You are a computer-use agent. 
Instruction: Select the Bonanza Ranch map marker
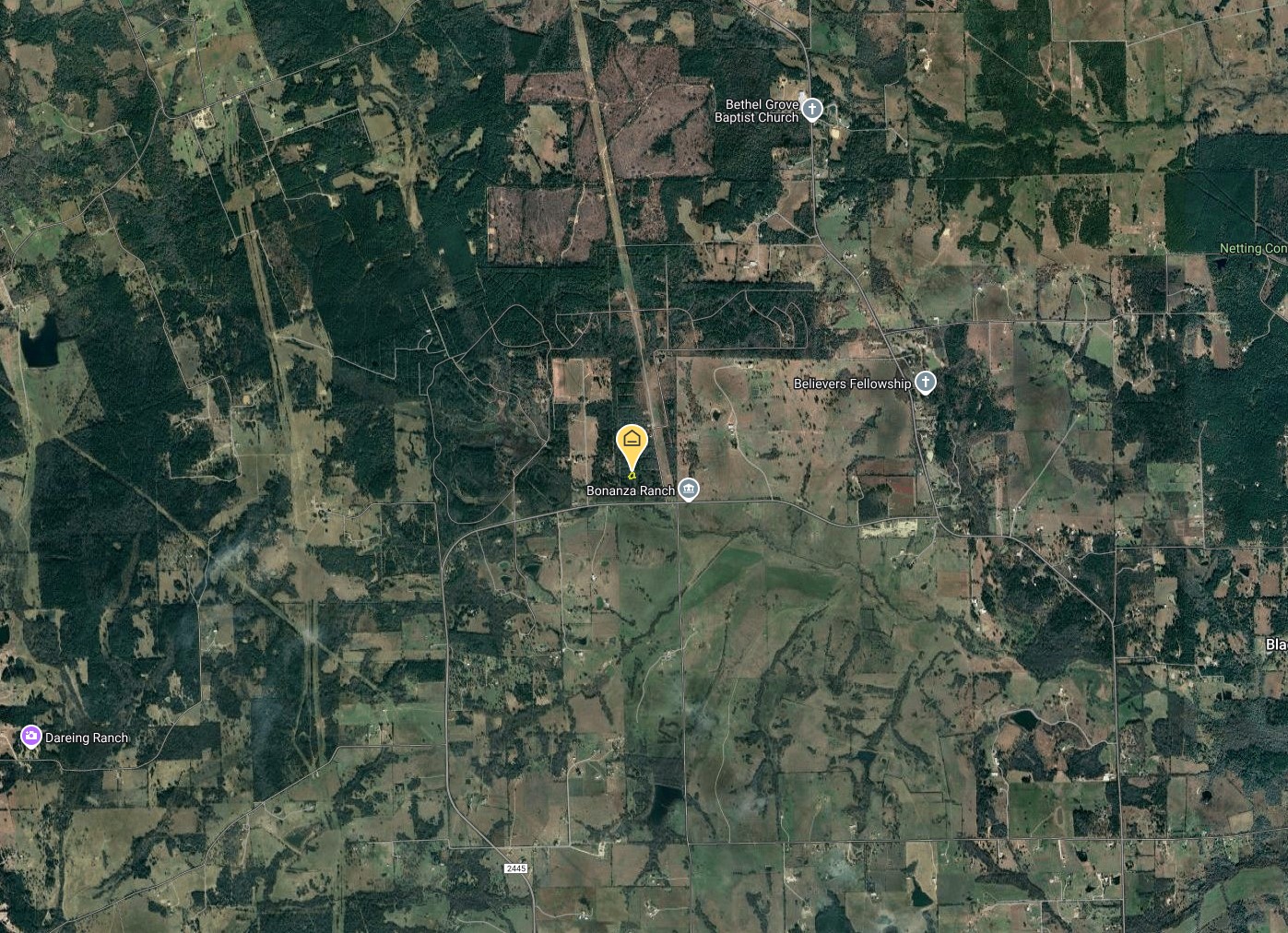[688, 490]
